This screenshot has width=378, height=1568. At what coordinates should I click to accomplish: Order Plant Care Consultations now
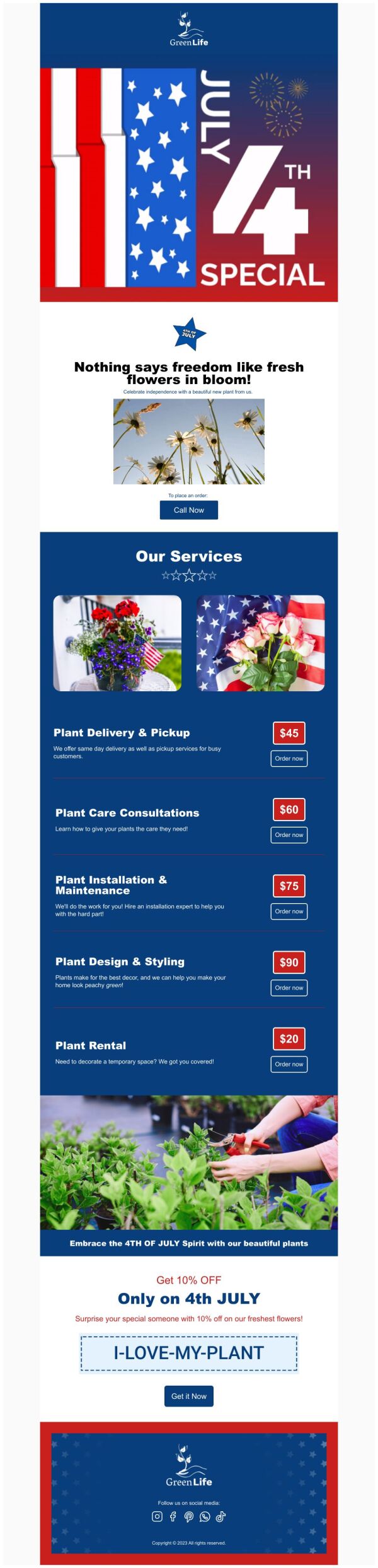click(x=289, y=834)
